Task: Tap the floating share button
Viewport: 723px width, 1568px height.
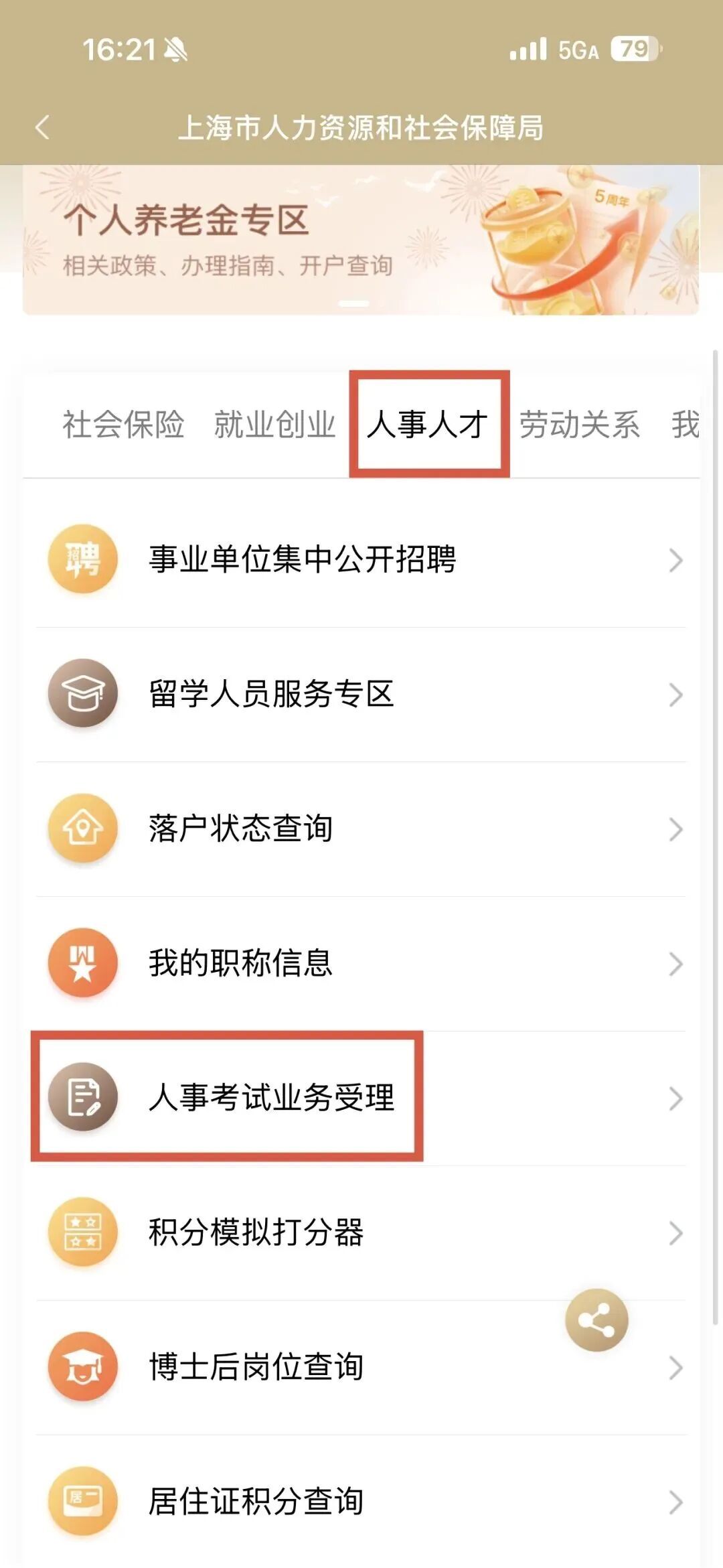Action: click(x=596, y=1320)
